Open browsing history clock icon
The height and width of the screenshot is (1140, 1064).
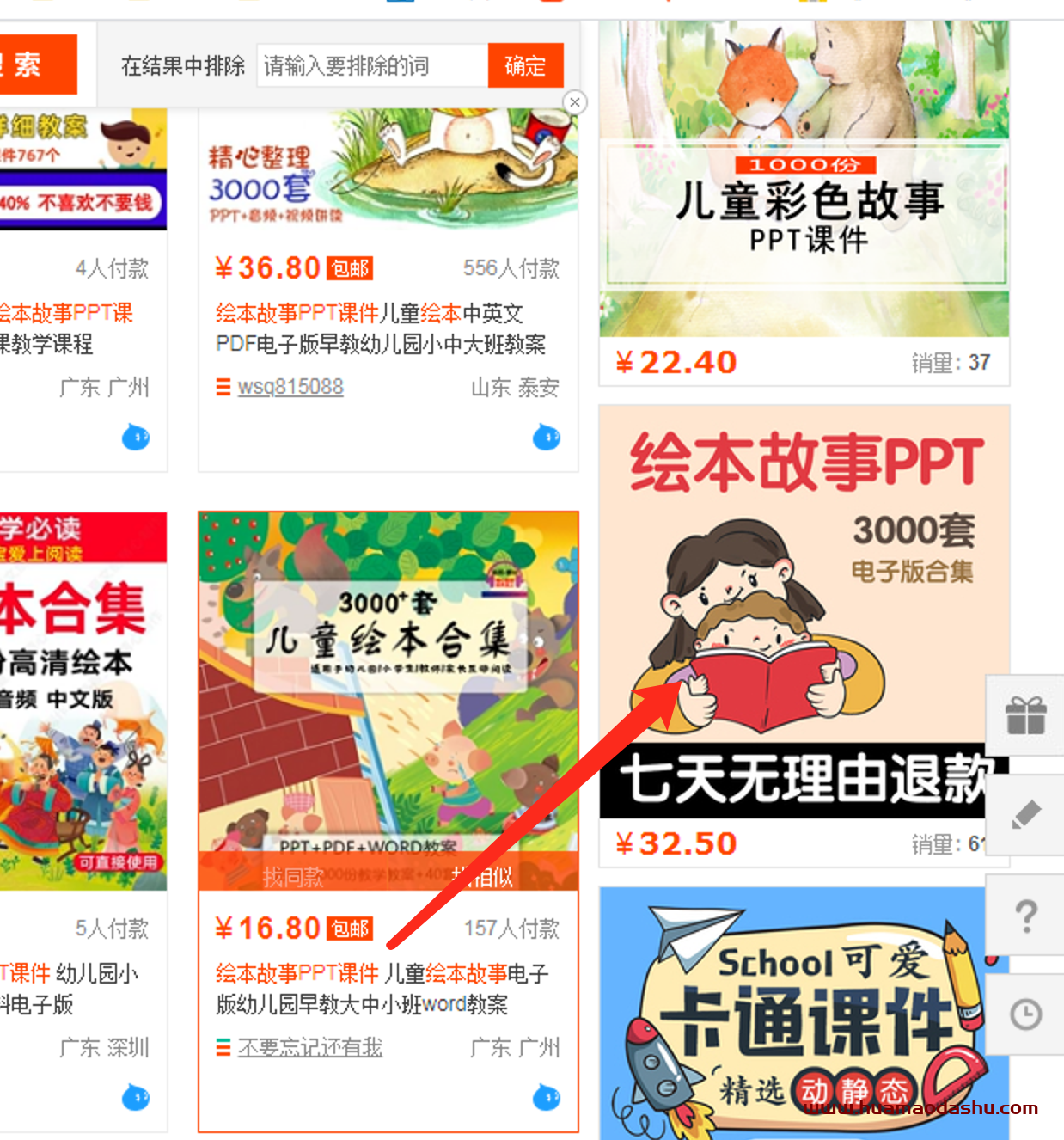[x=1025, y=1014]
